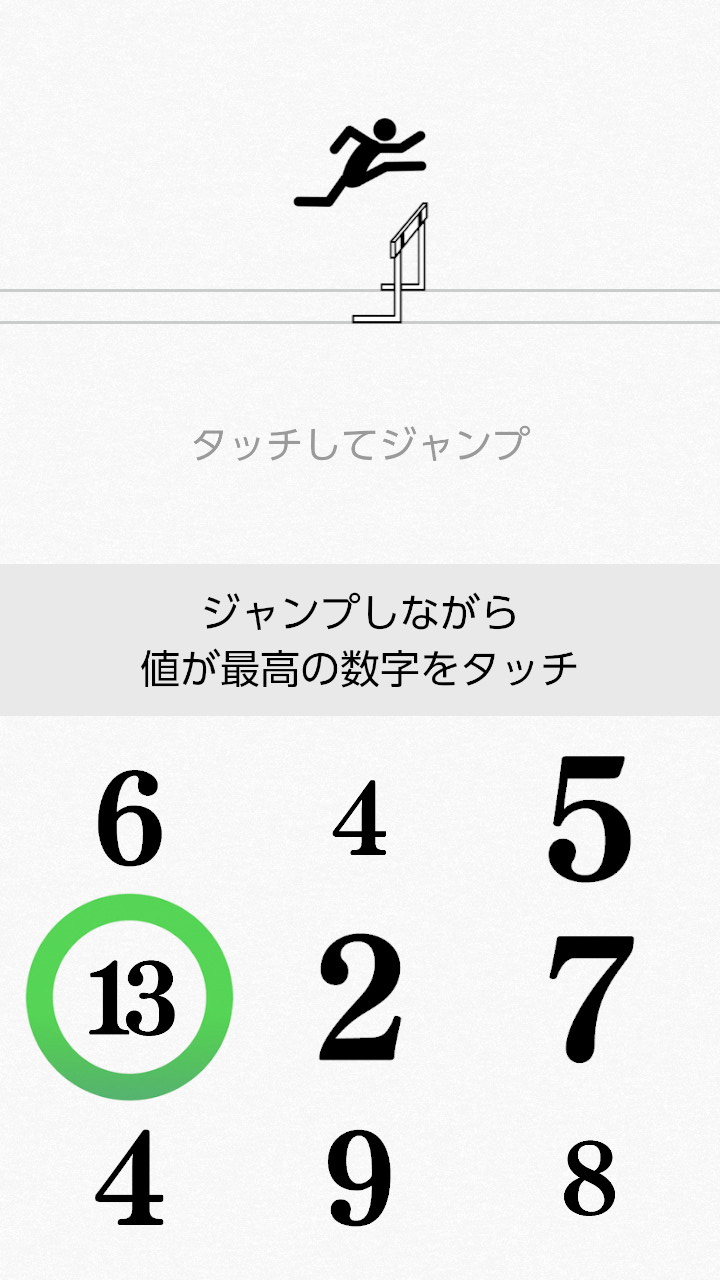The width and height of the screenshot is (720, 1280).
Task: Select the number 7
Action: (590, 998)
